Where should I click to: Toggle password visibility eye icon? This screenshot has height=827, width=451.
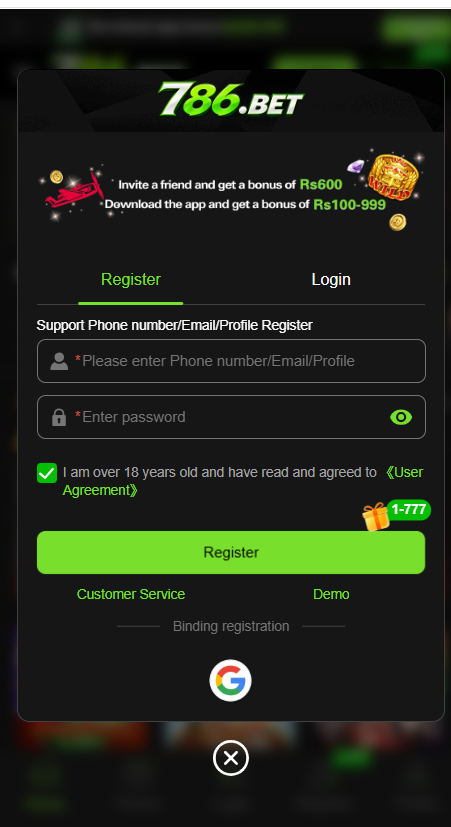pos(401,417)
